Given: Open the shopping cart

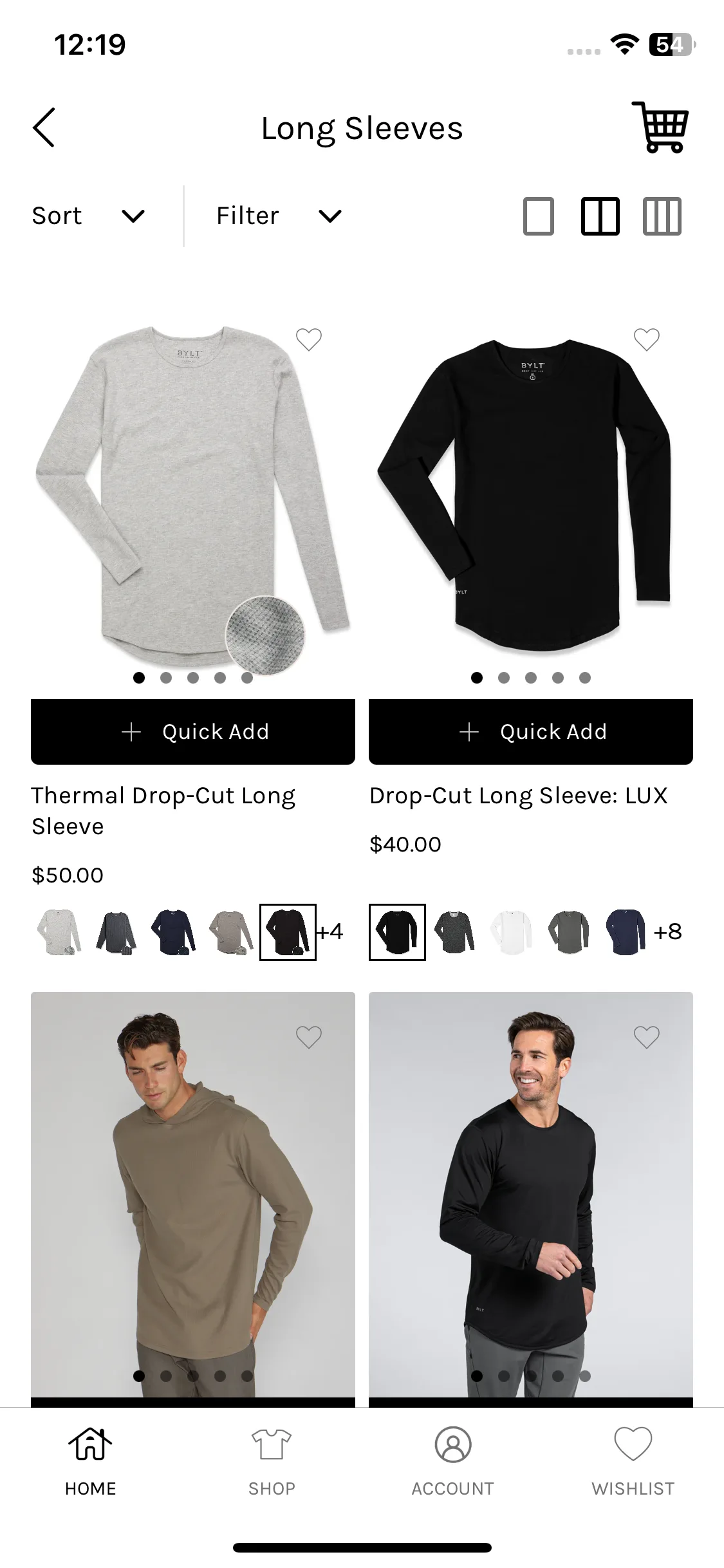Looking at the screenshot, I should click(x=660, y=127).
